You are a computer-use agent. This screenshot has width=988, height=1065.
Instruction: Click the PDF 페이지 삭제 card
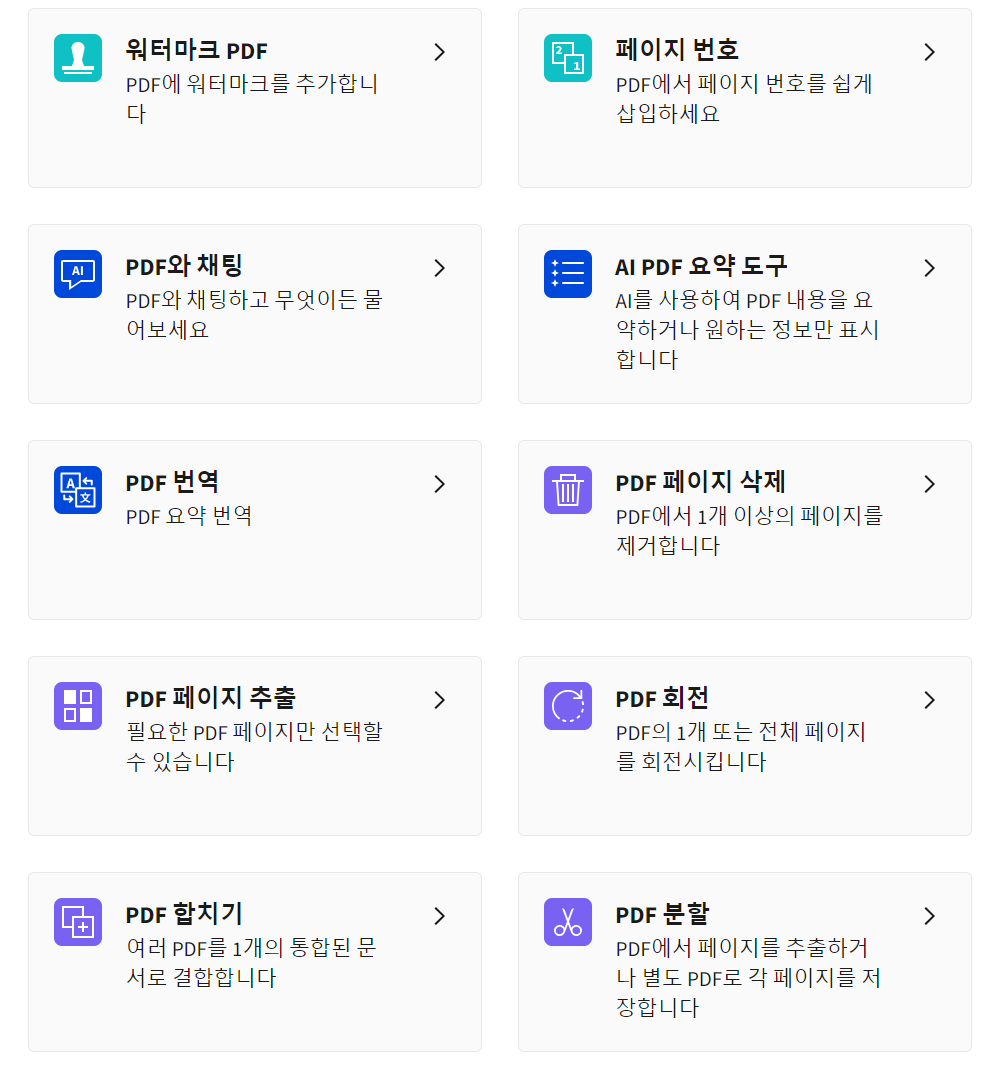744,530
